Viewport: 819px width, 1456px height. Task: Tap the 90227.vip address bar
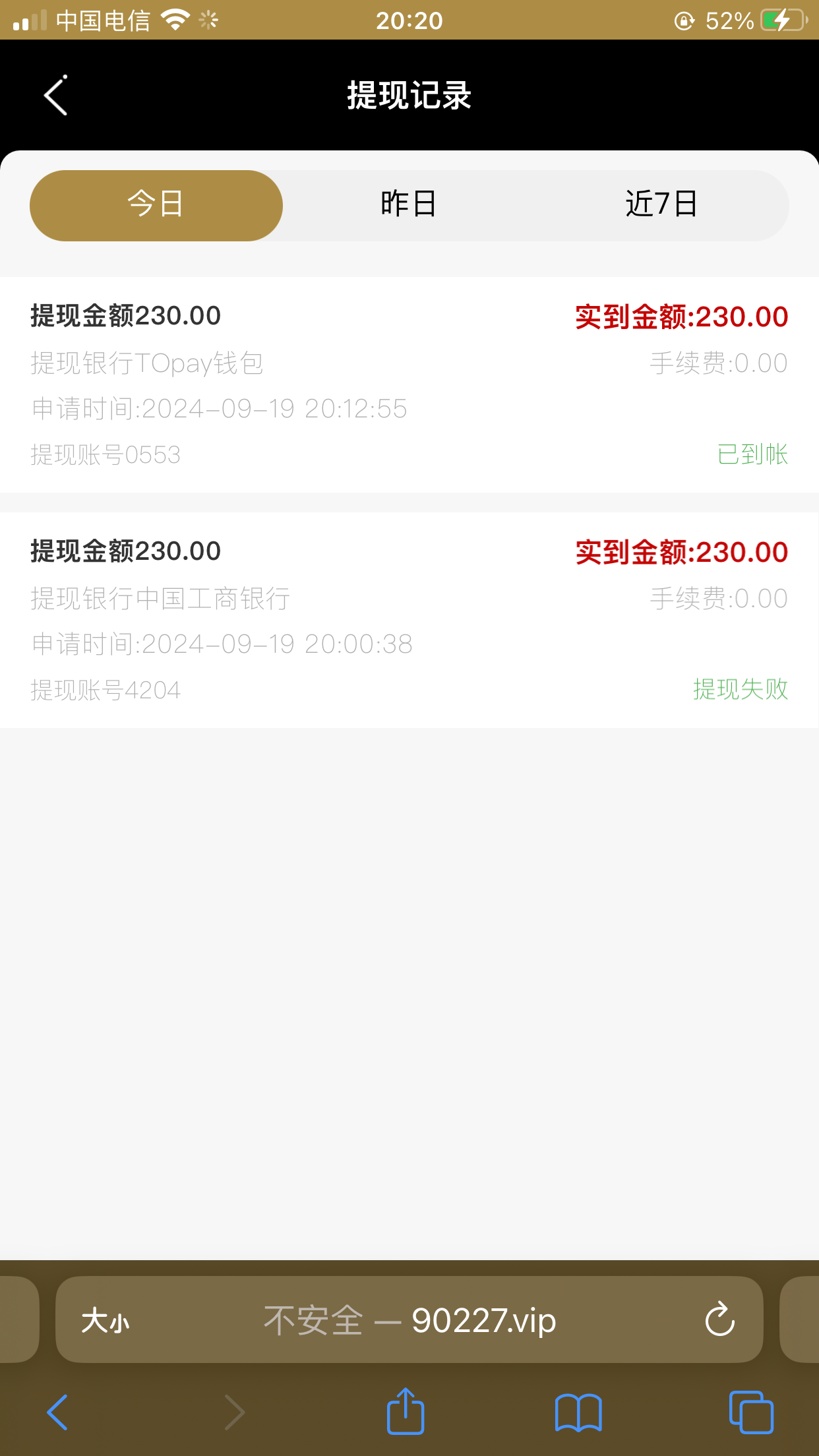click(410, 1321)
